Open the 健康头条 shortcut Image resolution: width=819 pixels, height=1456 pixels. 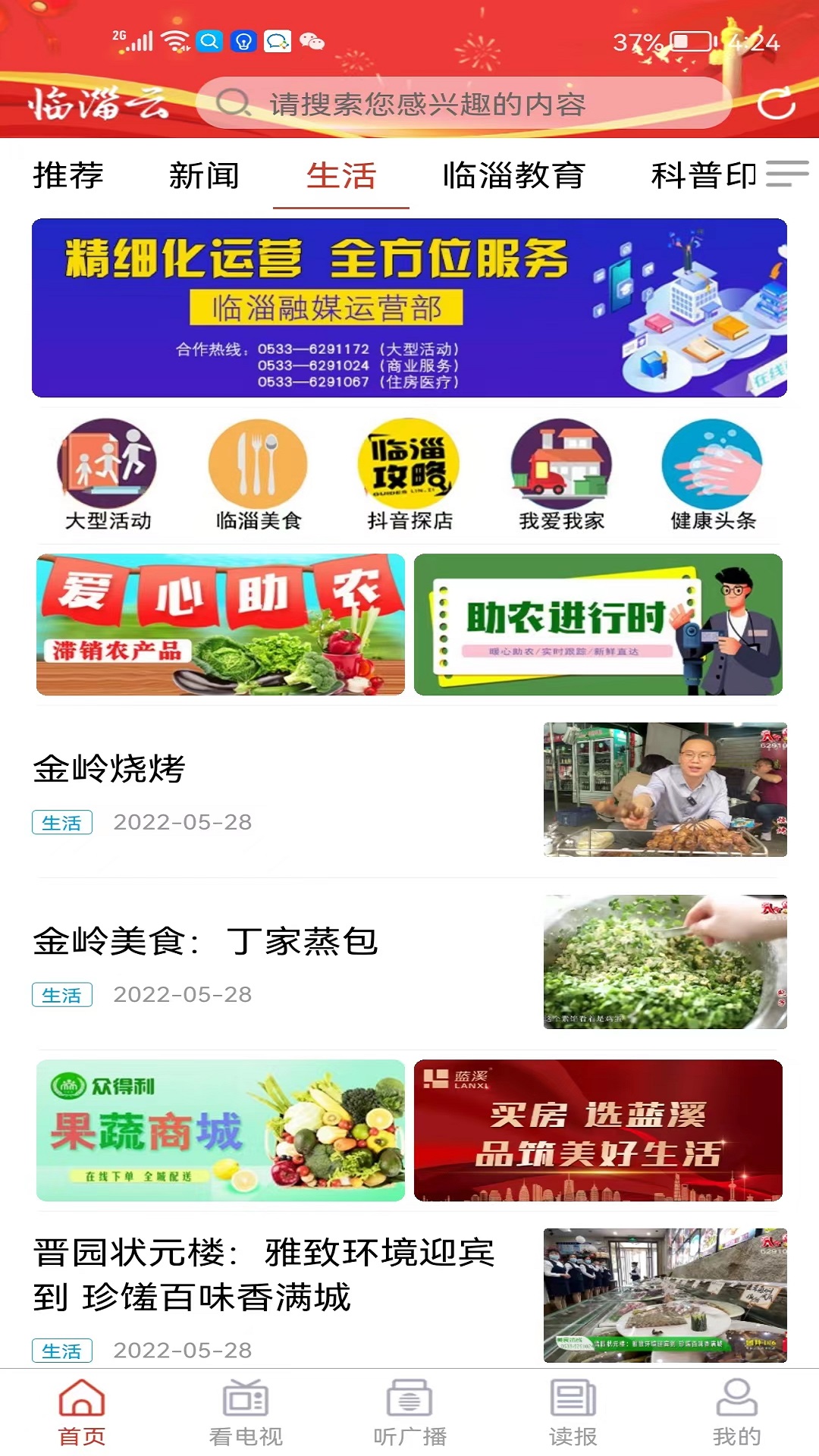click(x=712, y=475)
